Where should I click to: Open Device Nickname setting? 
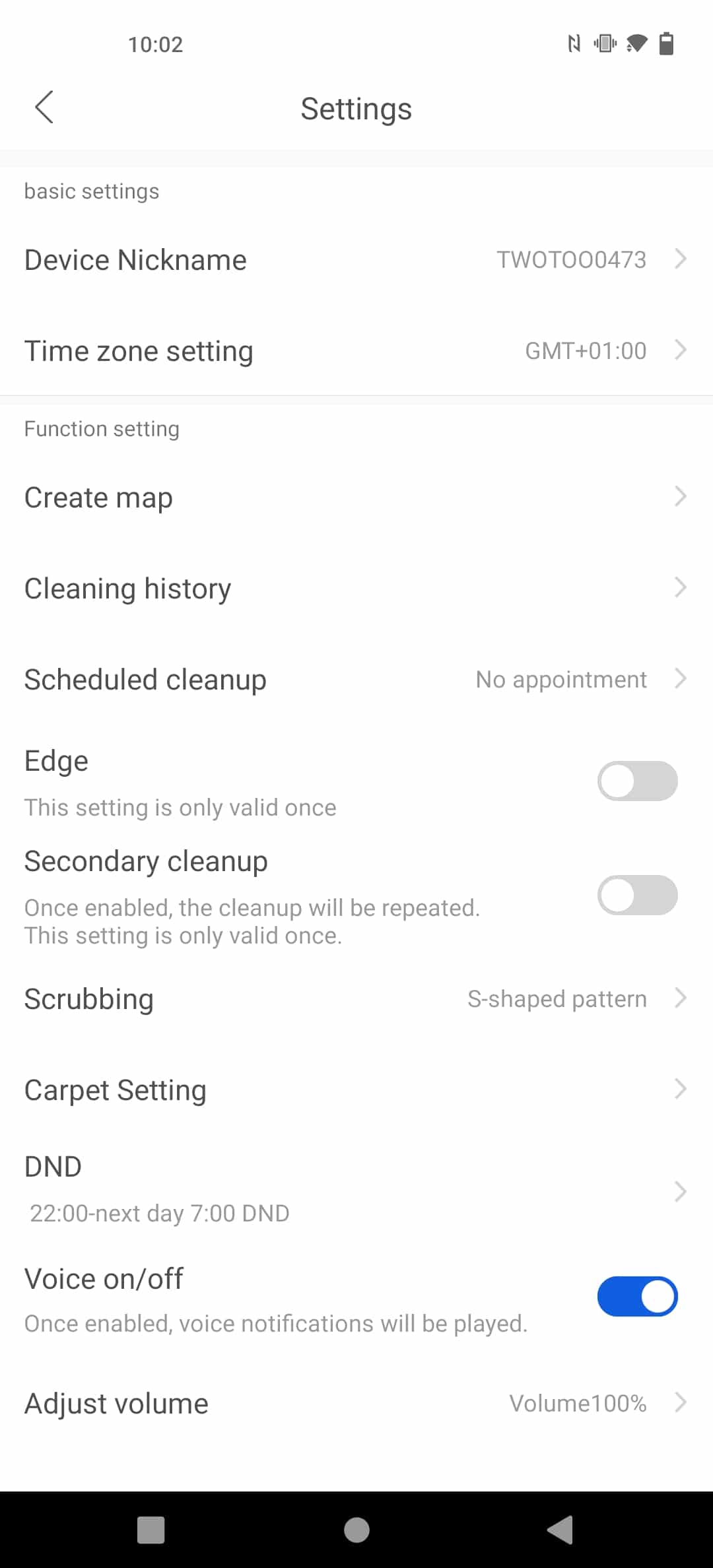coord(356,259)
